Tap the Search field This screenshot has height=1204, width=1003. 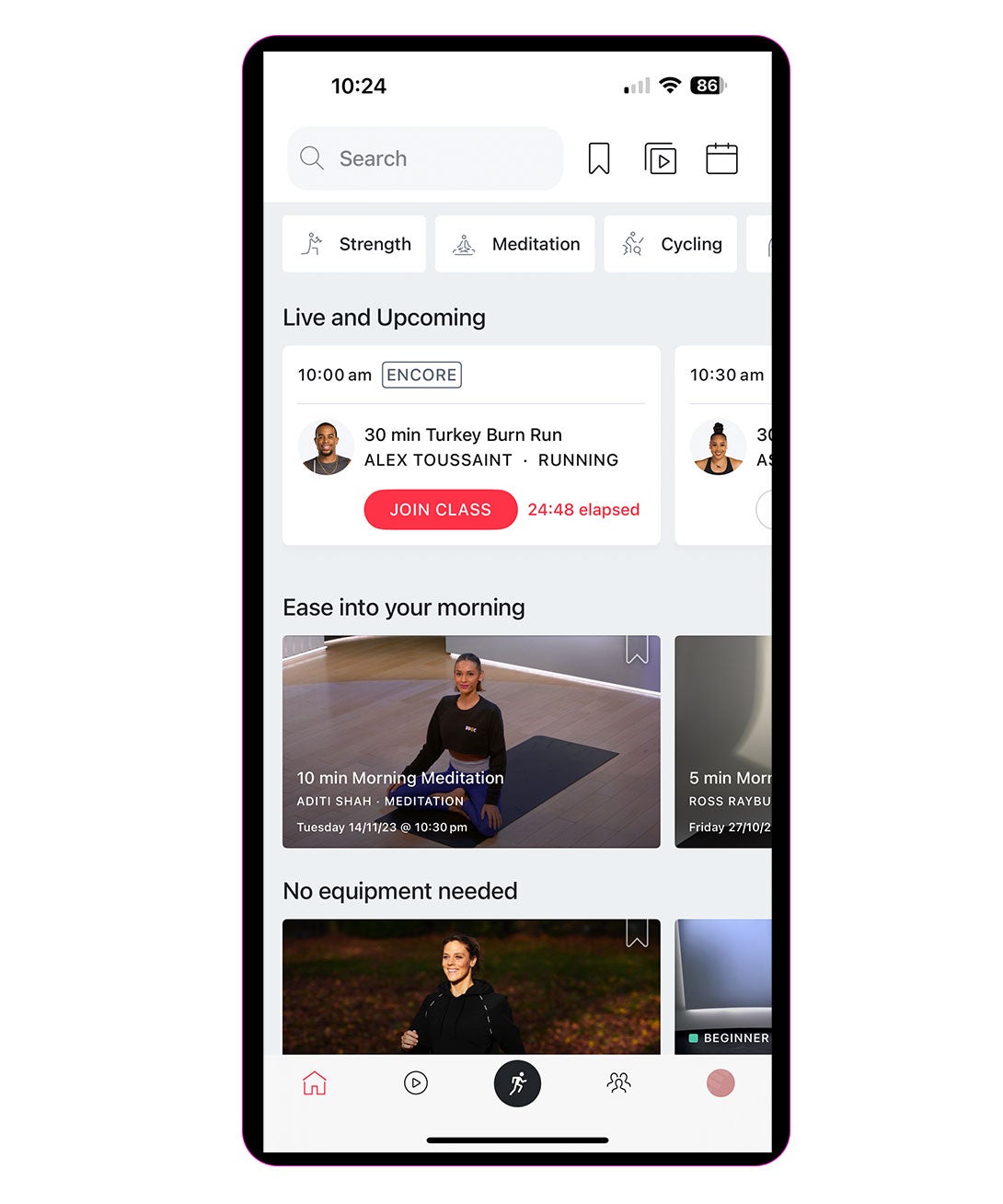(425, 158)
